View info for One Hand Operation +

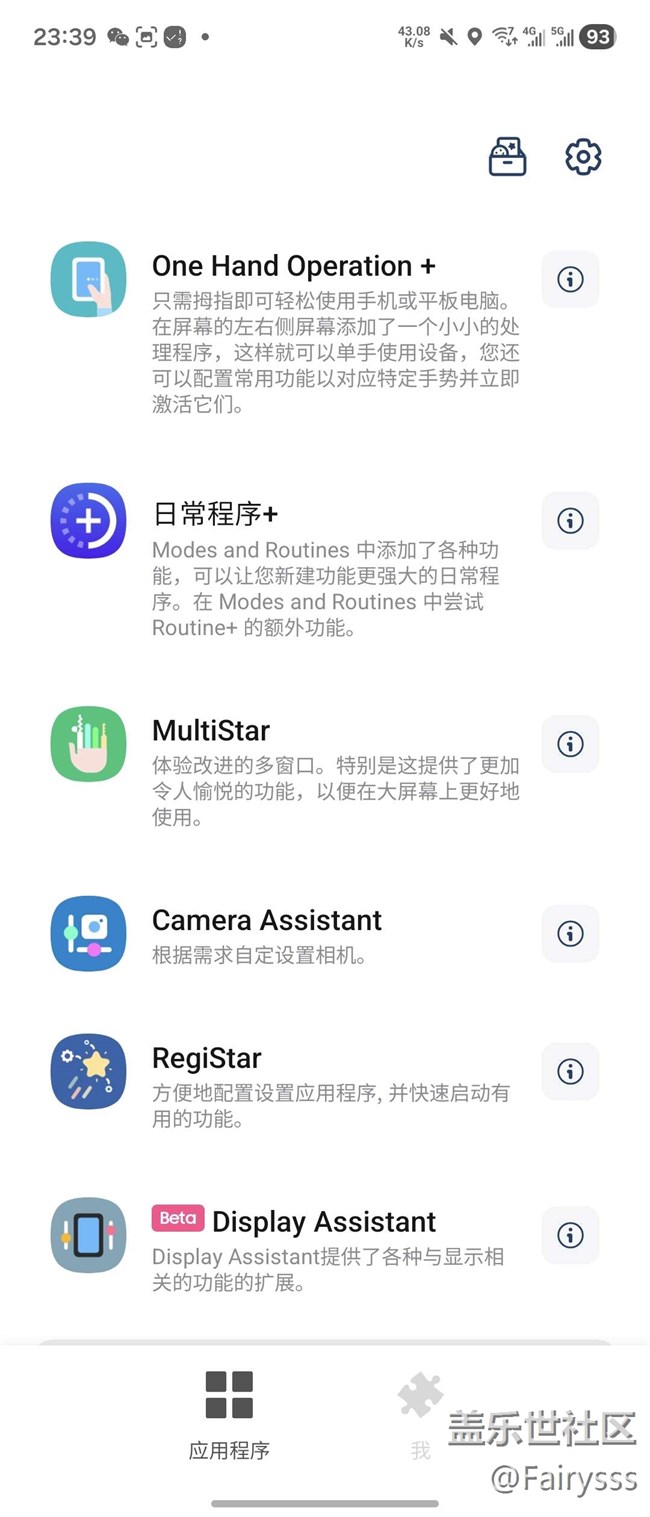coord(570,279)
